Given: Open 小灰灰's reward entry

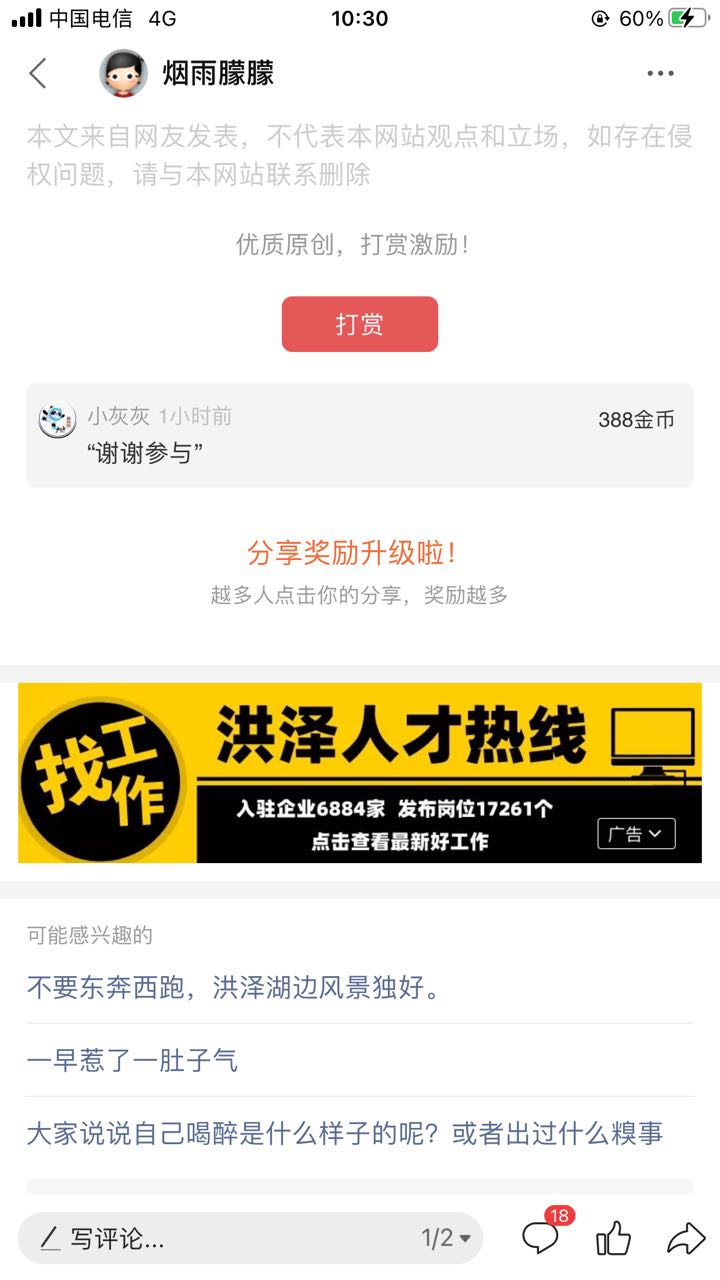Looking at the screenshot, I should point(360,435).
